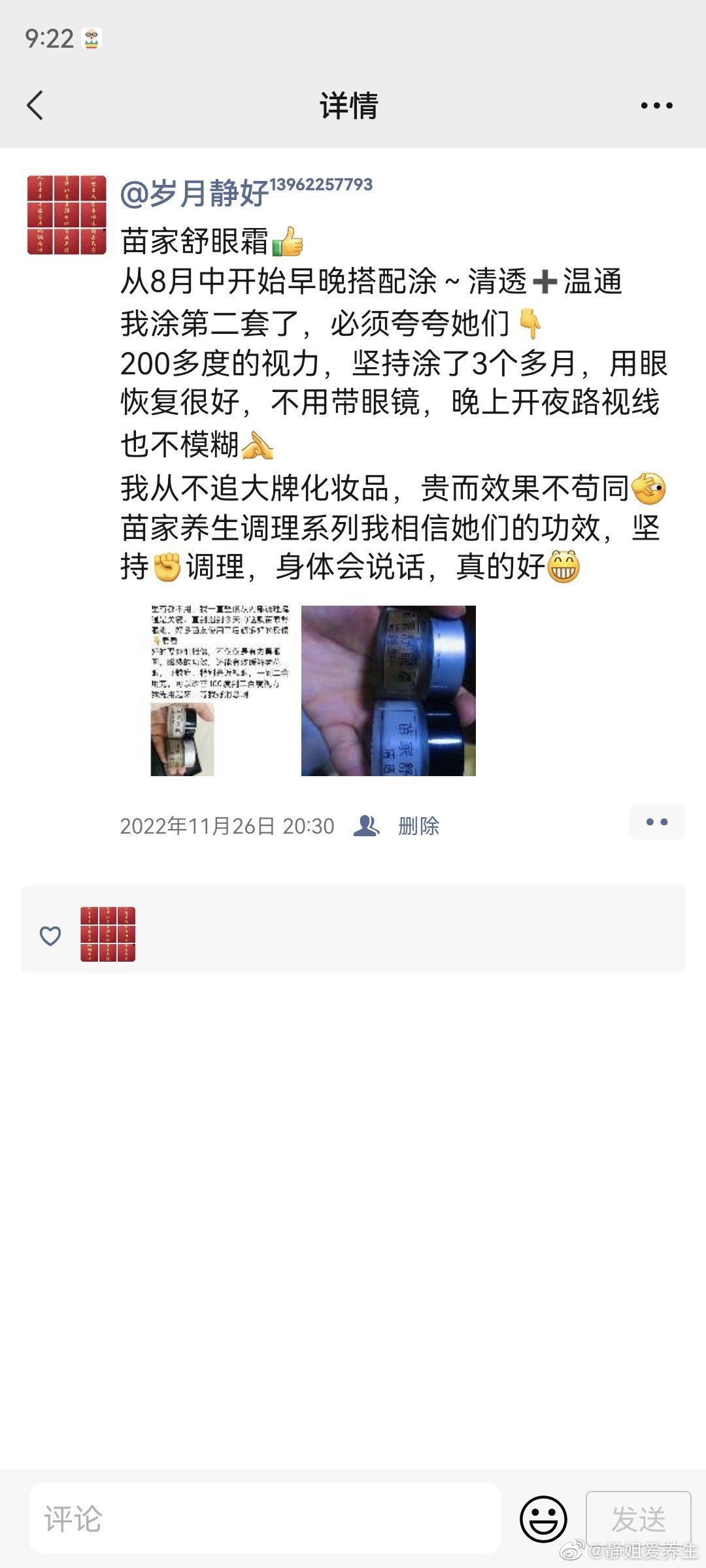Open 岁月静好's profile from the post avatar
Screen dimensions: 706x1568
[x=66, y=215]
